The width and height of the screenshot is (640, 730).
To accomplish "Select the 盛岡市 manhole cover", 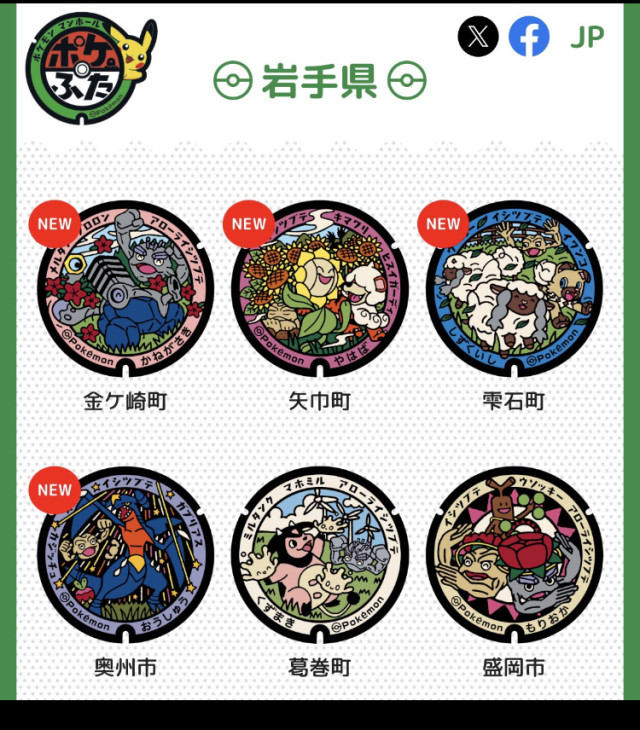I will pyautogui.click(x=513, y=554).
